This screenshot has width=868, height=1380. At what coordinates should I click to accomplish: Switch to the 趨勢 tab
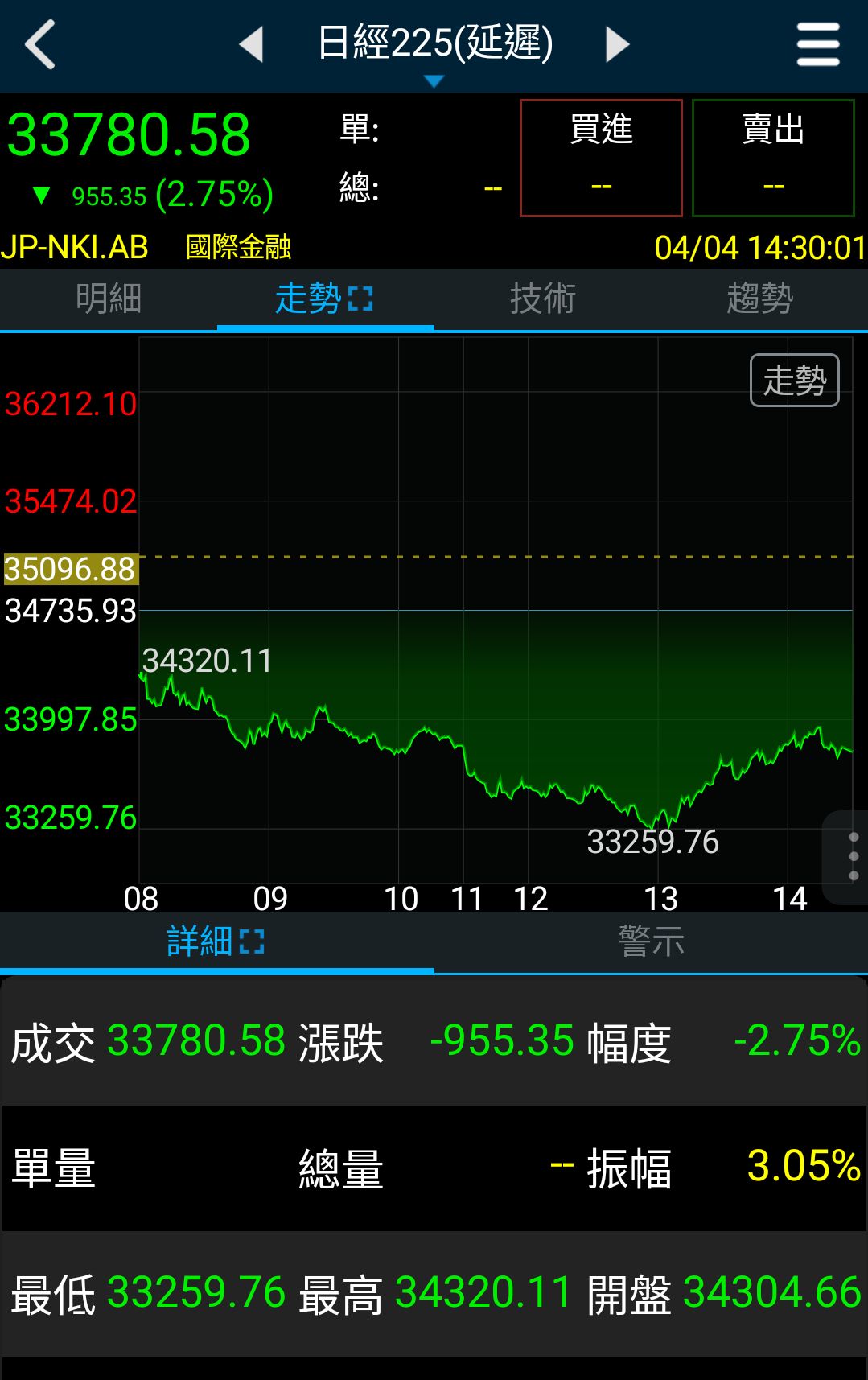pyautogui.click(x=759, y=299)
